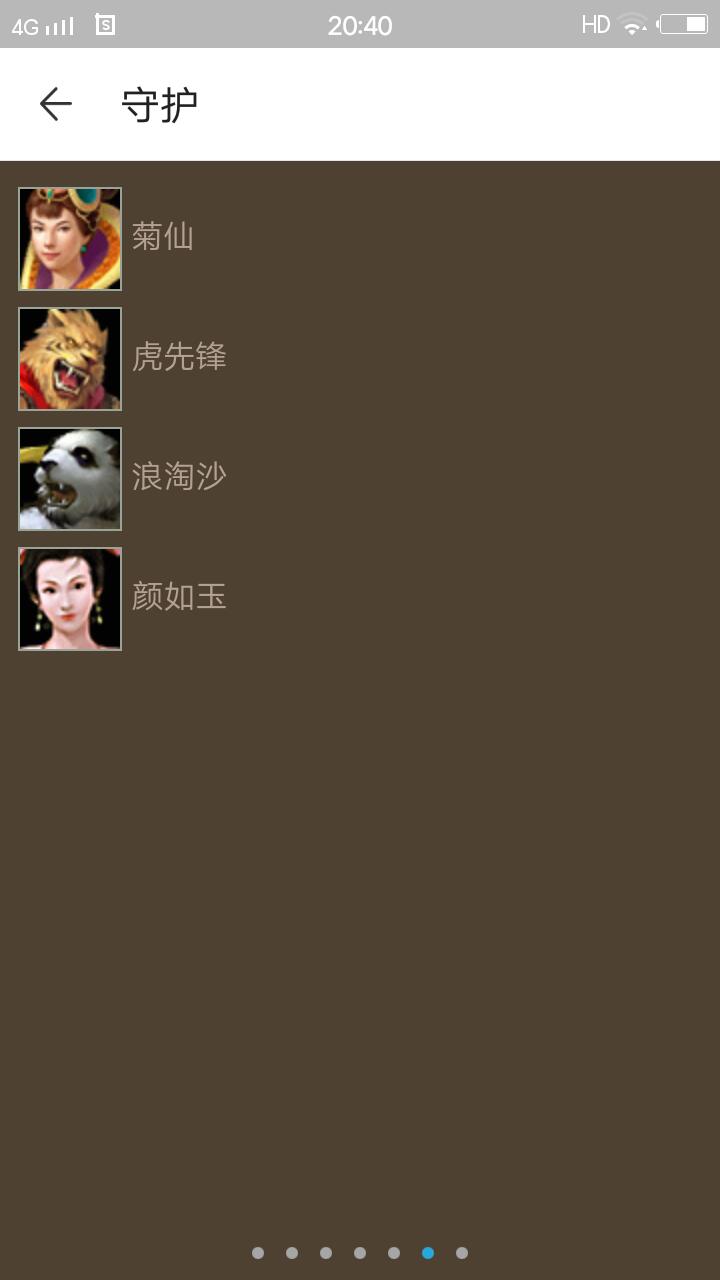Image resolution: width=720 pixels, height=1280 pixels.
Task: View details for 颜如玉
Action: tap(178, 598)
